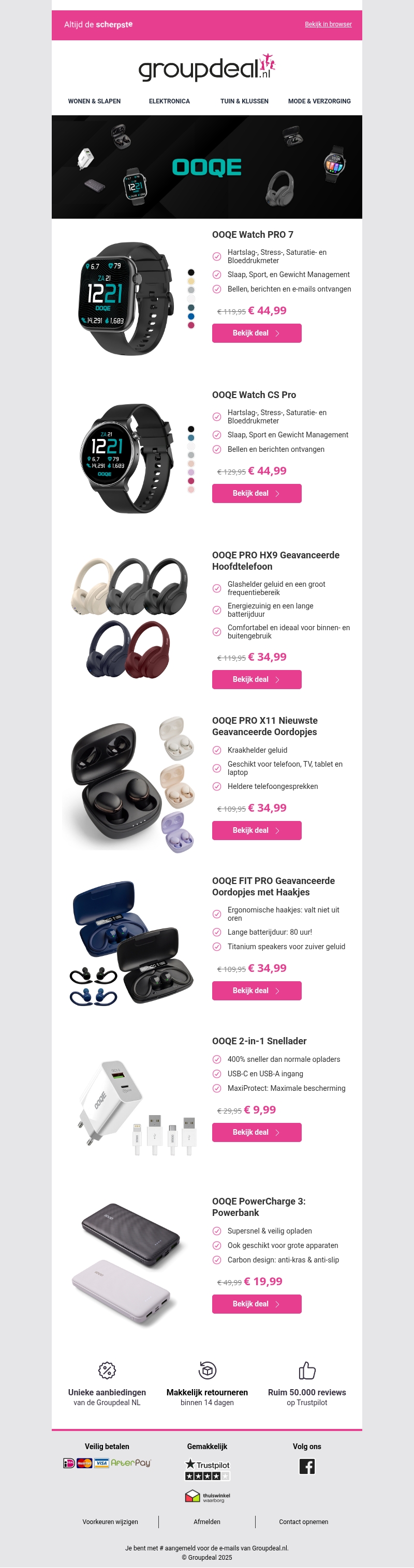View the OOQE FIT PRO earbuds deal
The width and height of the screenshot is (414, 1568).
(256, 991)
